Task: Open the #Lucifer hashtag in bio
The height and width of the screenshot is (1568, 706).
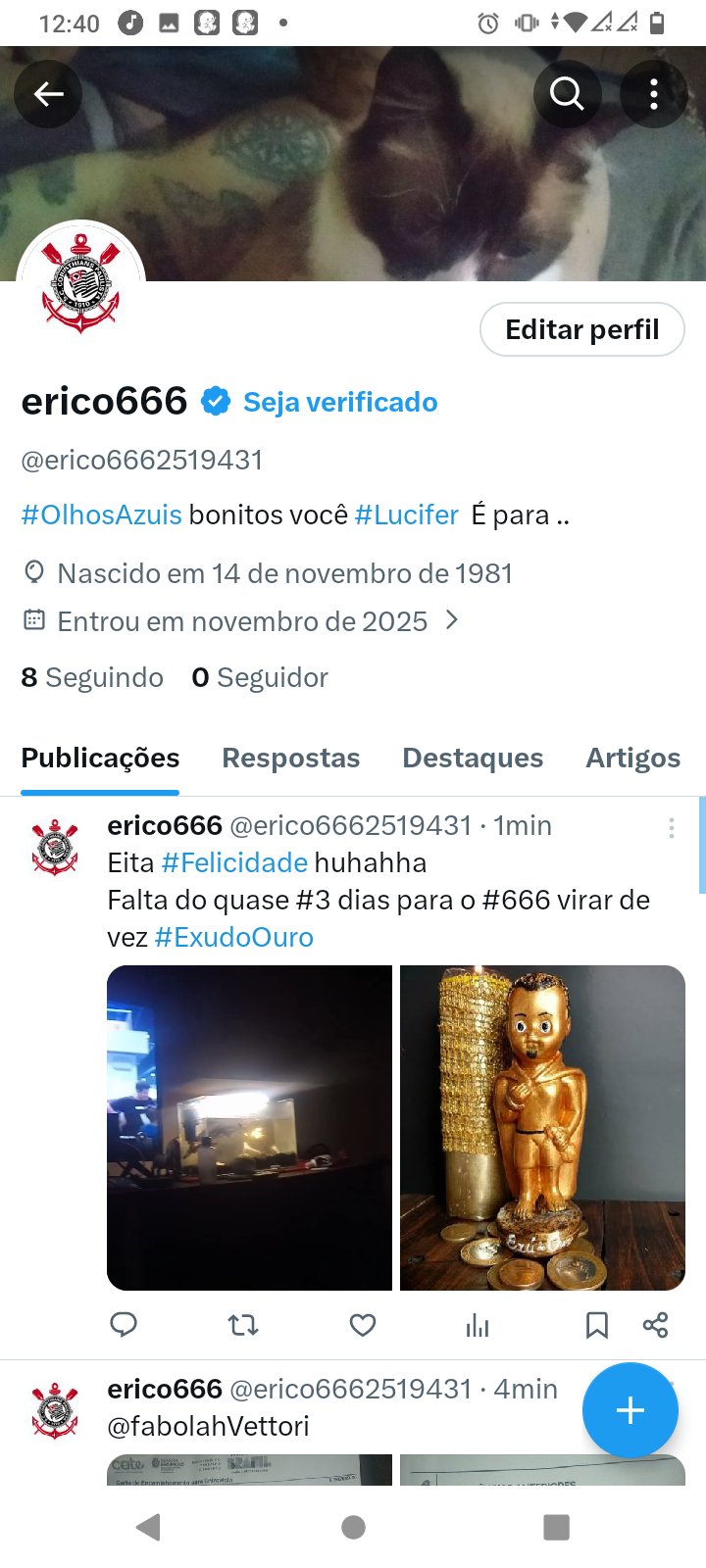Action: 406,514
